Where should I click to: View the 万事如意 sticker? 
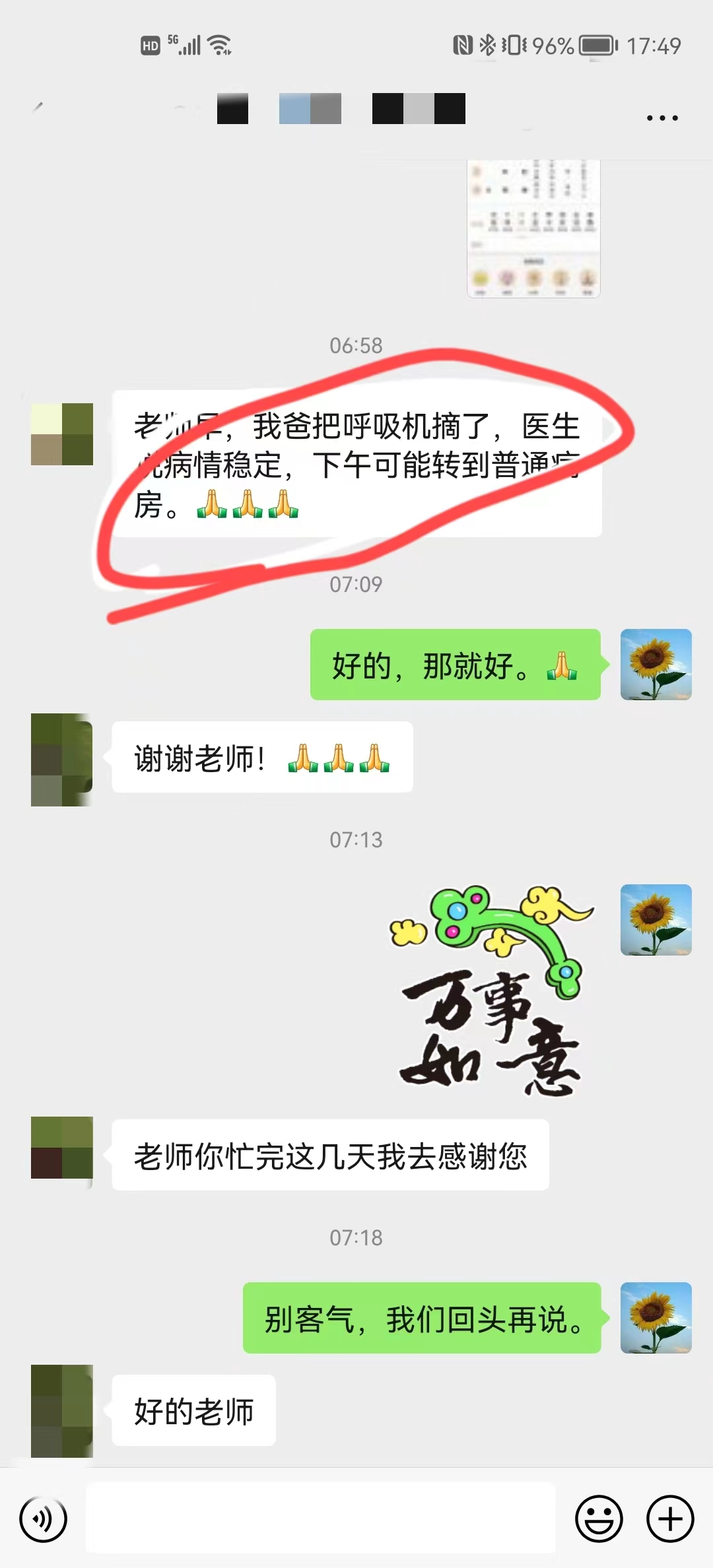[492, 990]
